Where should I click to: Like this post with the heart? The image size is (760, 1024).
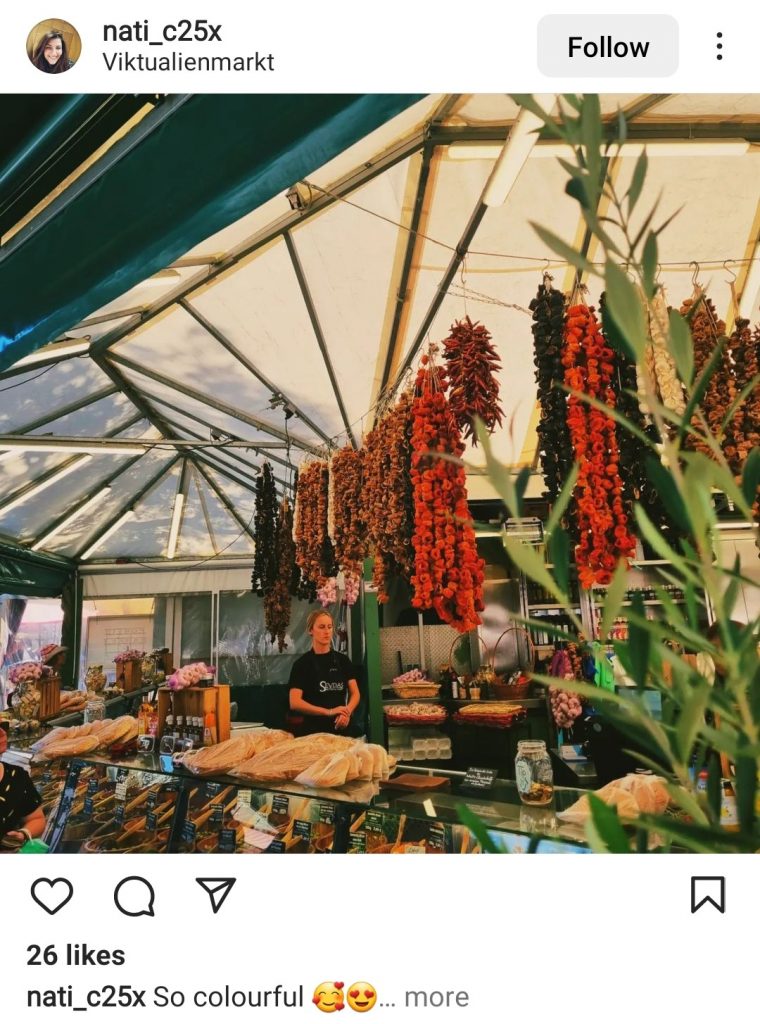(51, 895)
